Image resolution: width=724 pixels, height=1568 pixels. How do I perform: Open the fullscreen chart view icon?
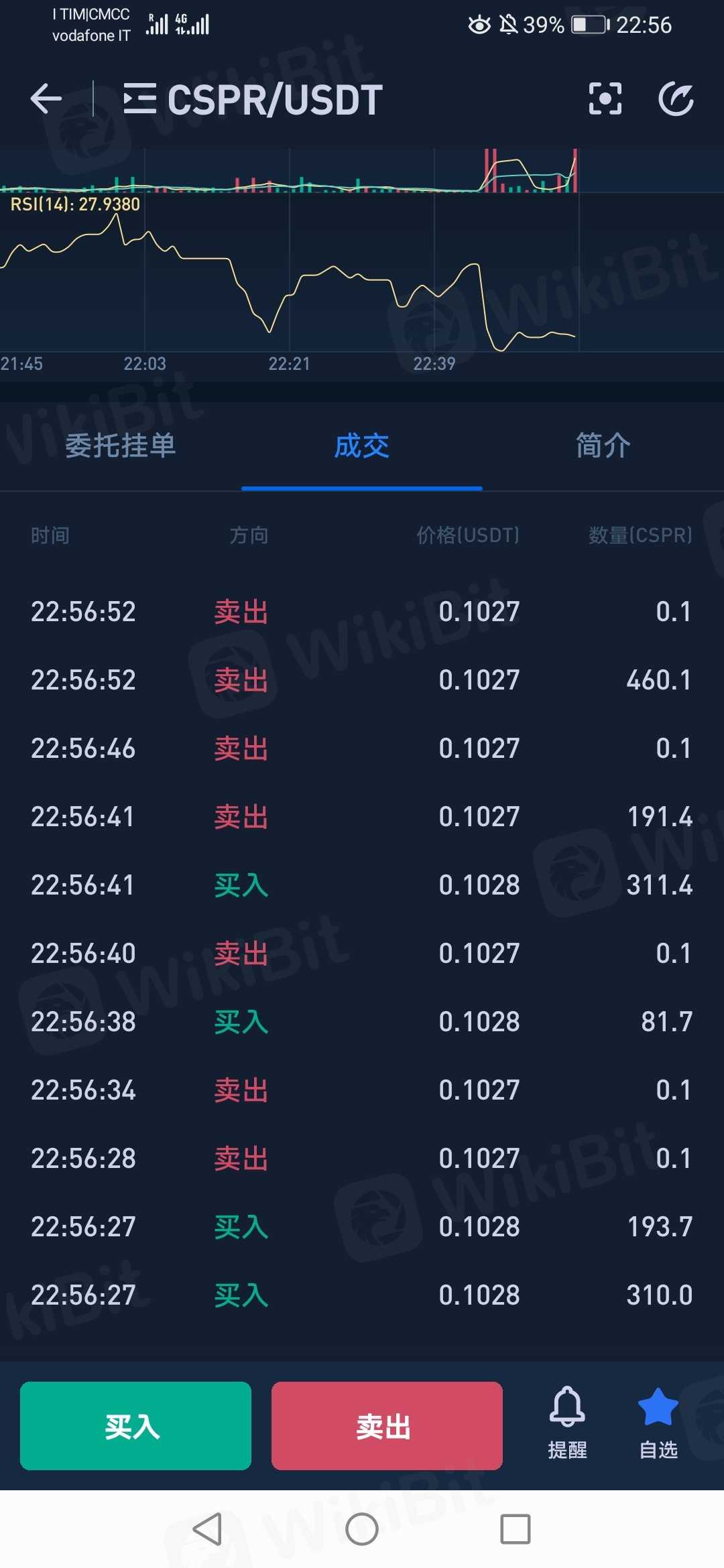605,99
